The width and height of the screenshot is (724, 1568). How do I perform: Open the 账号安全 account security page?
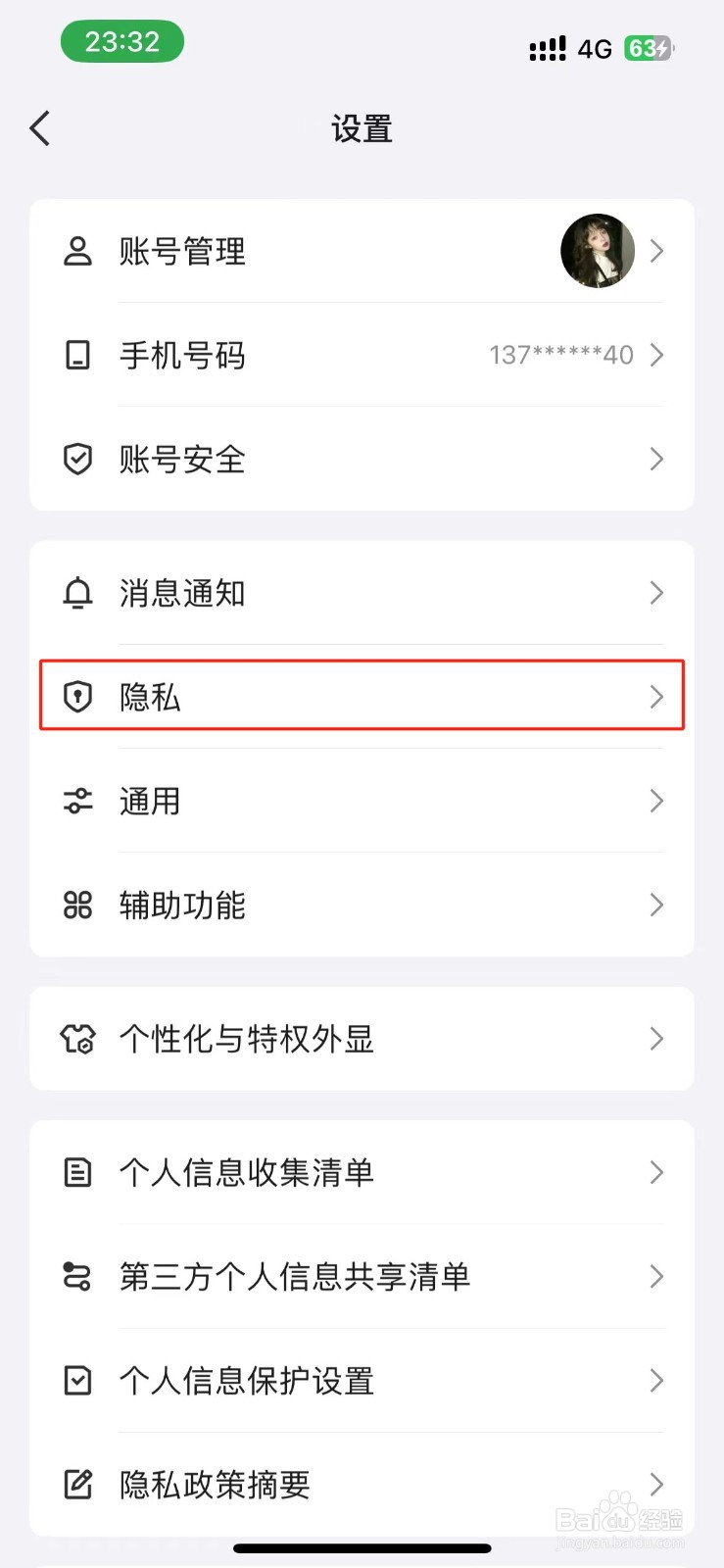coord(362,459)
